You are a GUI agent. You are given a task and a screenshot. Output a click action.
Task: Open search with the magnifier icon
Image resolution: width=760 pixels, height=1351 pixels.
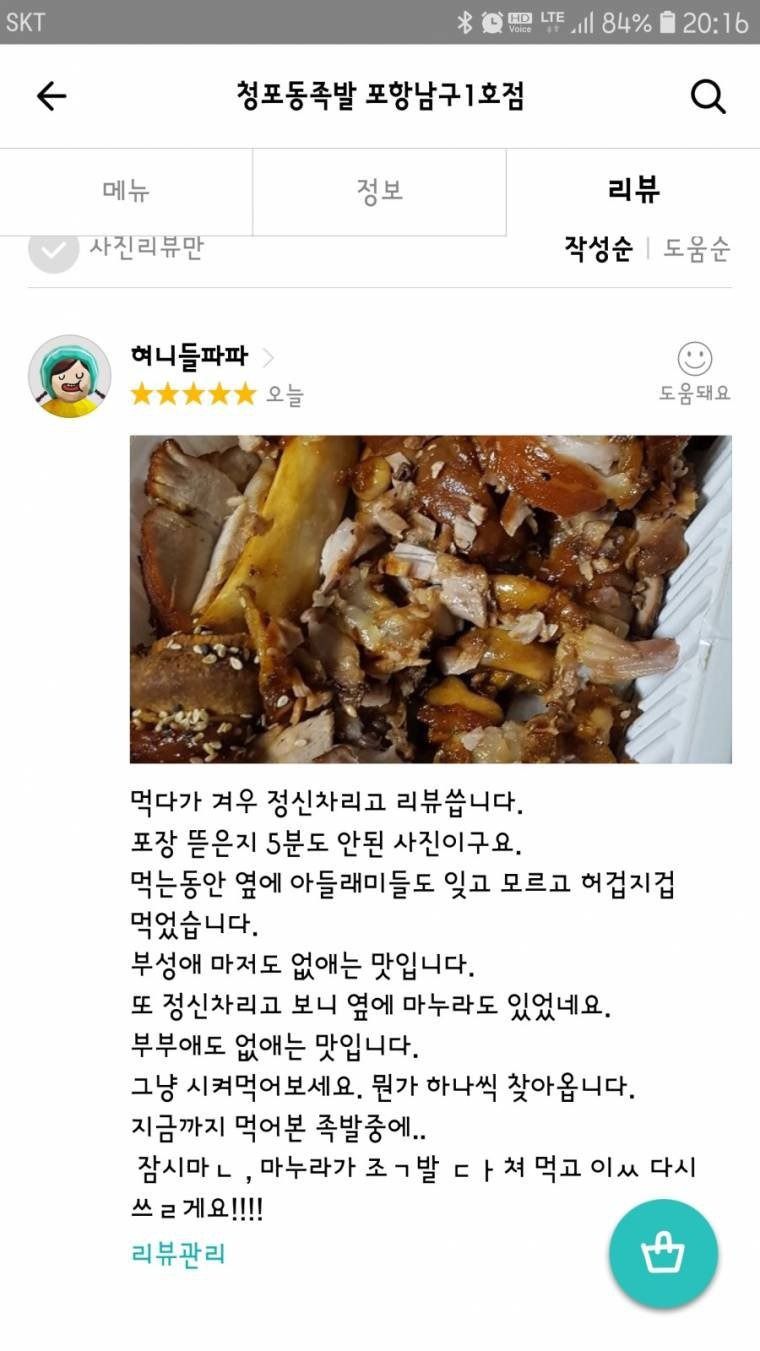(708, 96)
